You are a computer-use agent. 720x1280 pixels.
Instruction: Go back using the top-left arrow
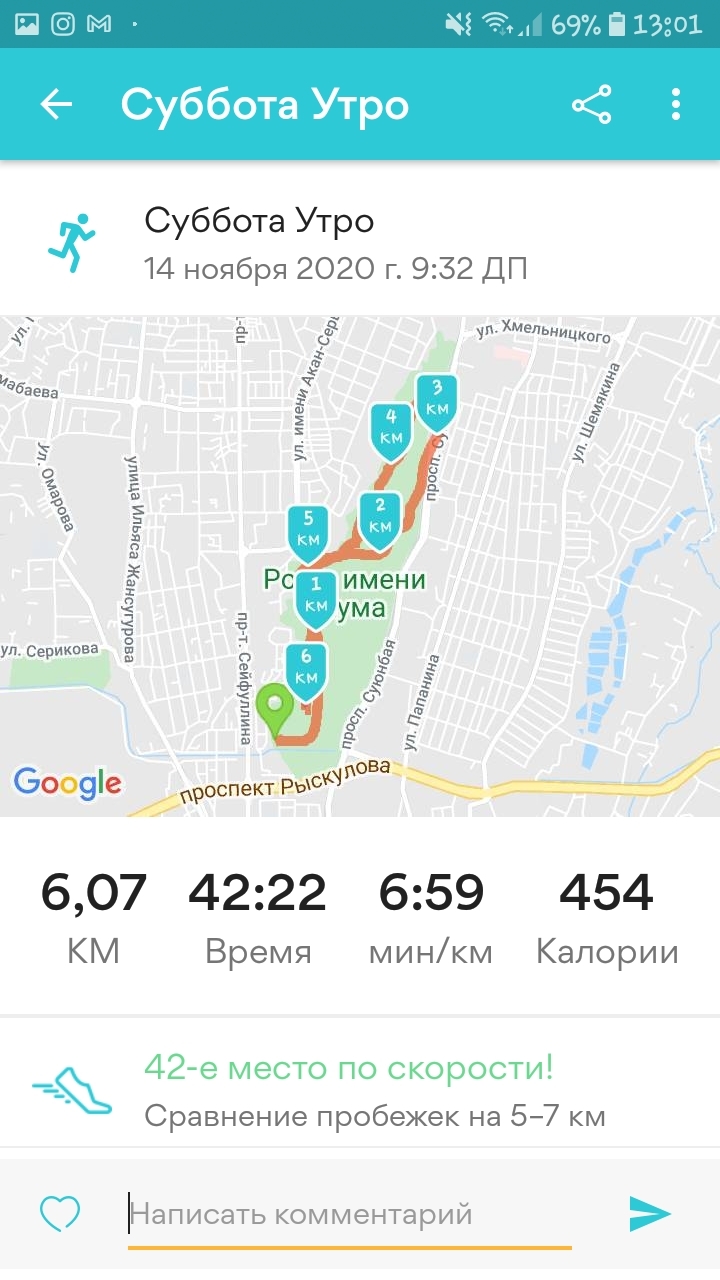pos(57,105)
